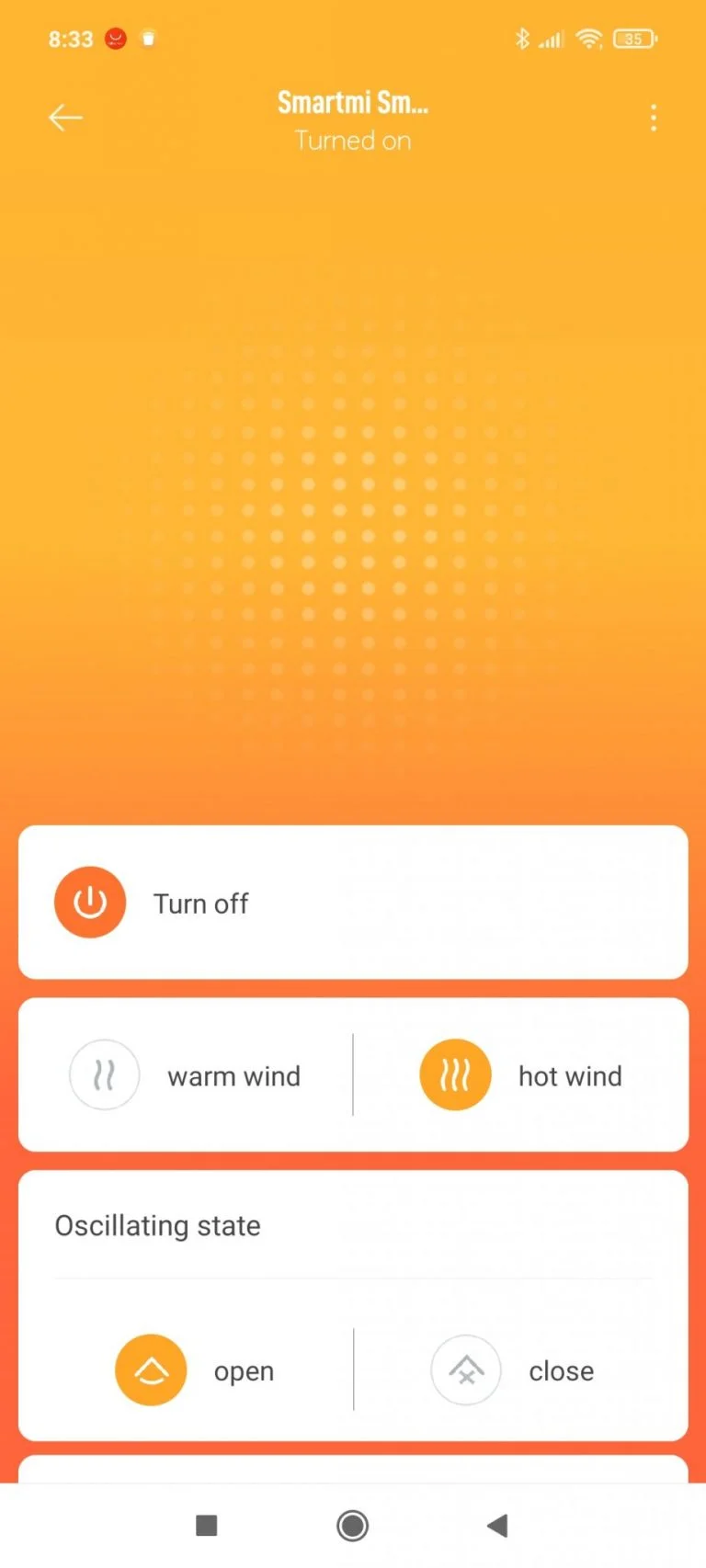Tap the back arrow to leave device screen
Viewport: 706px width, 1568px height.
64,118
